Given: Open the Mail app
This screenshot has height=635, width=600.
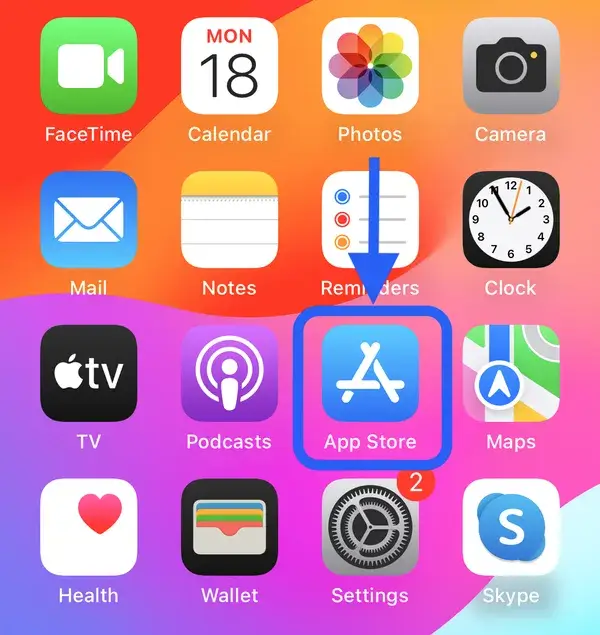Looking at the screenshot, I should point(88,219).
